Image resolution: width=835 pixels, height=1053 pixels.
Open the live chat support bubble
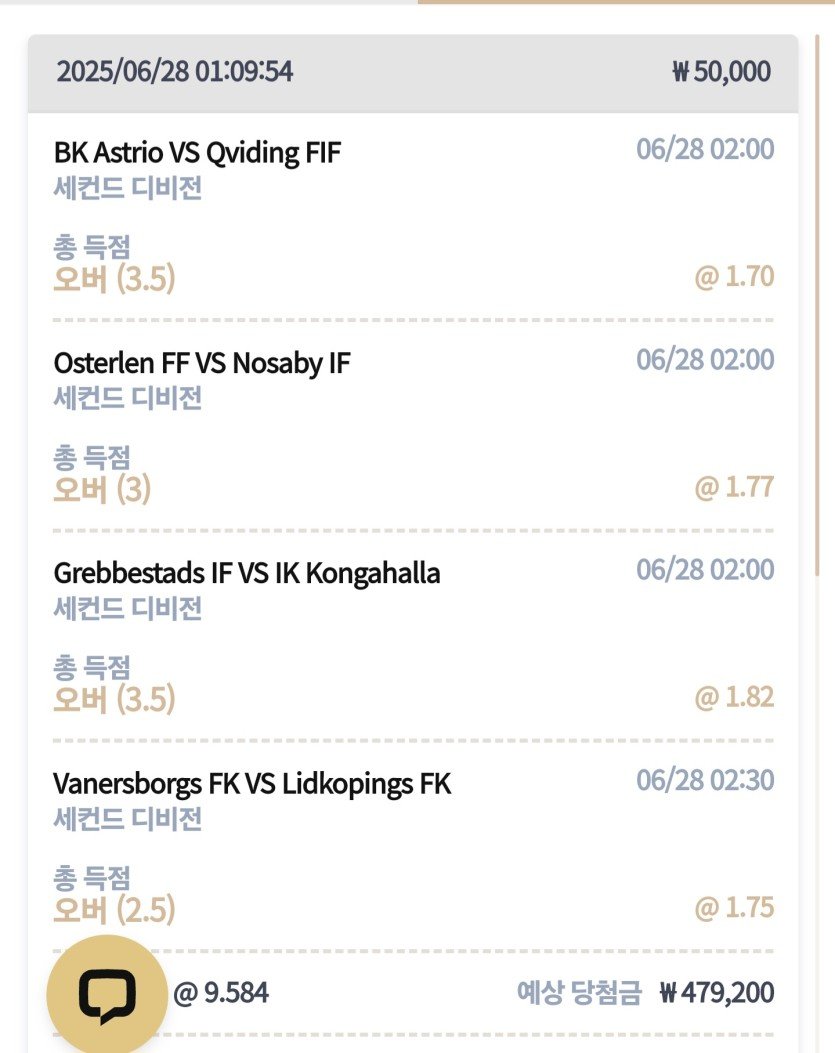[x=106, y=995]
